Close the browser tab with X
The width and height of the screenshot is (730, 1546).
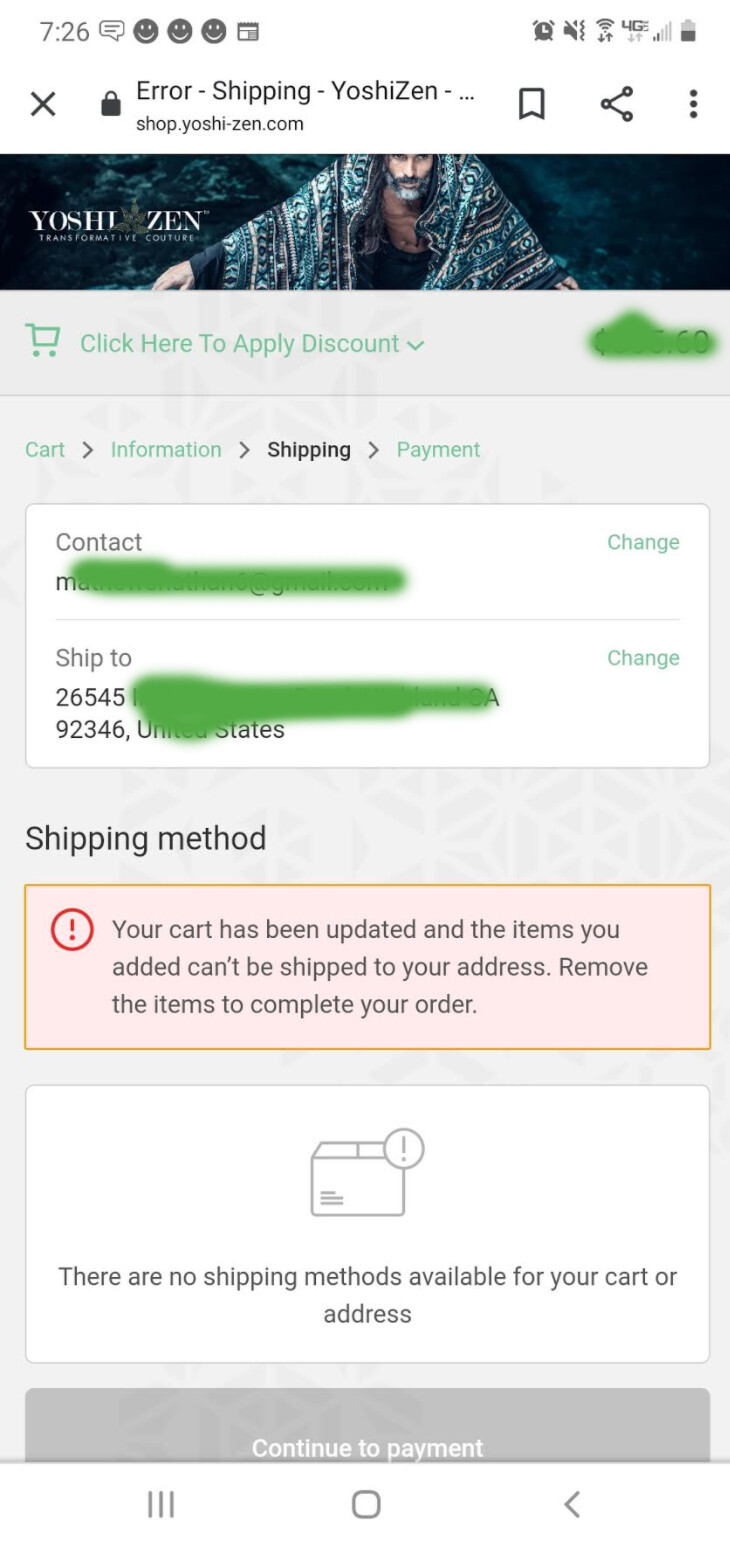(43, 104)
